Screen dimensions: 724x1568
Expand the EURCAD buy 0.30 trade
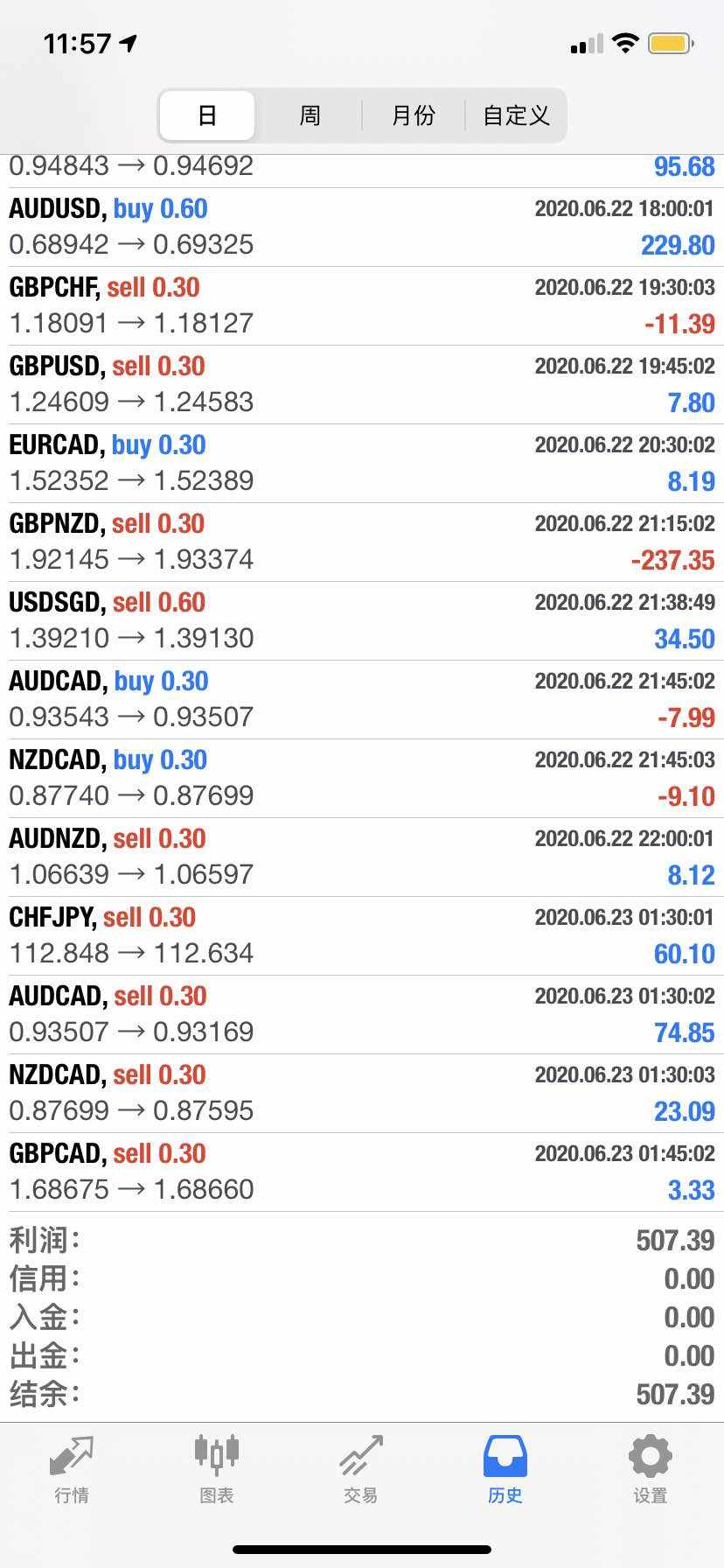click(362, 464)
